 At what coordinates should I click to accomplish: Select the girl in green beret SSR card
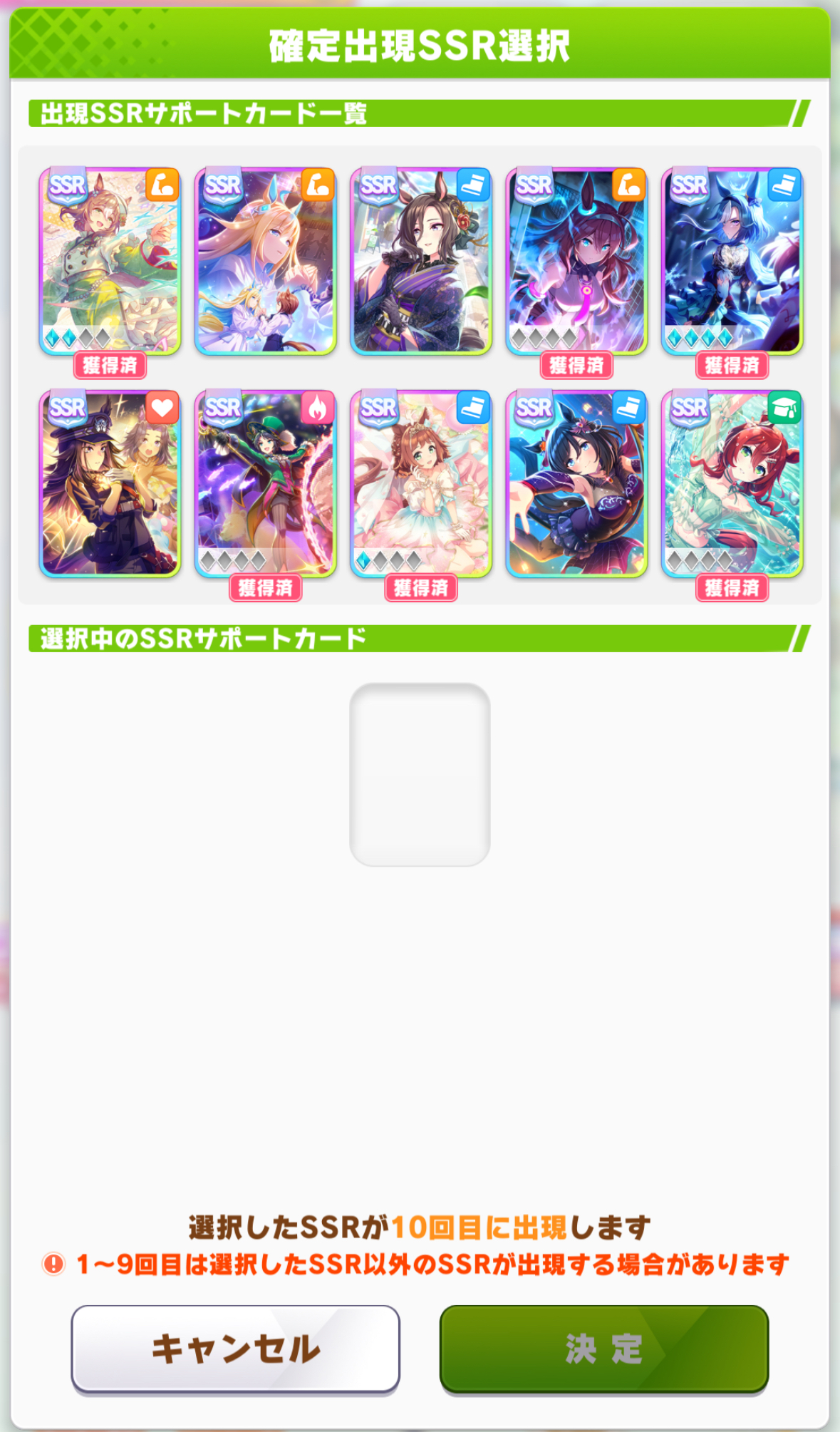pyautogui.click(x=110, y=262)
